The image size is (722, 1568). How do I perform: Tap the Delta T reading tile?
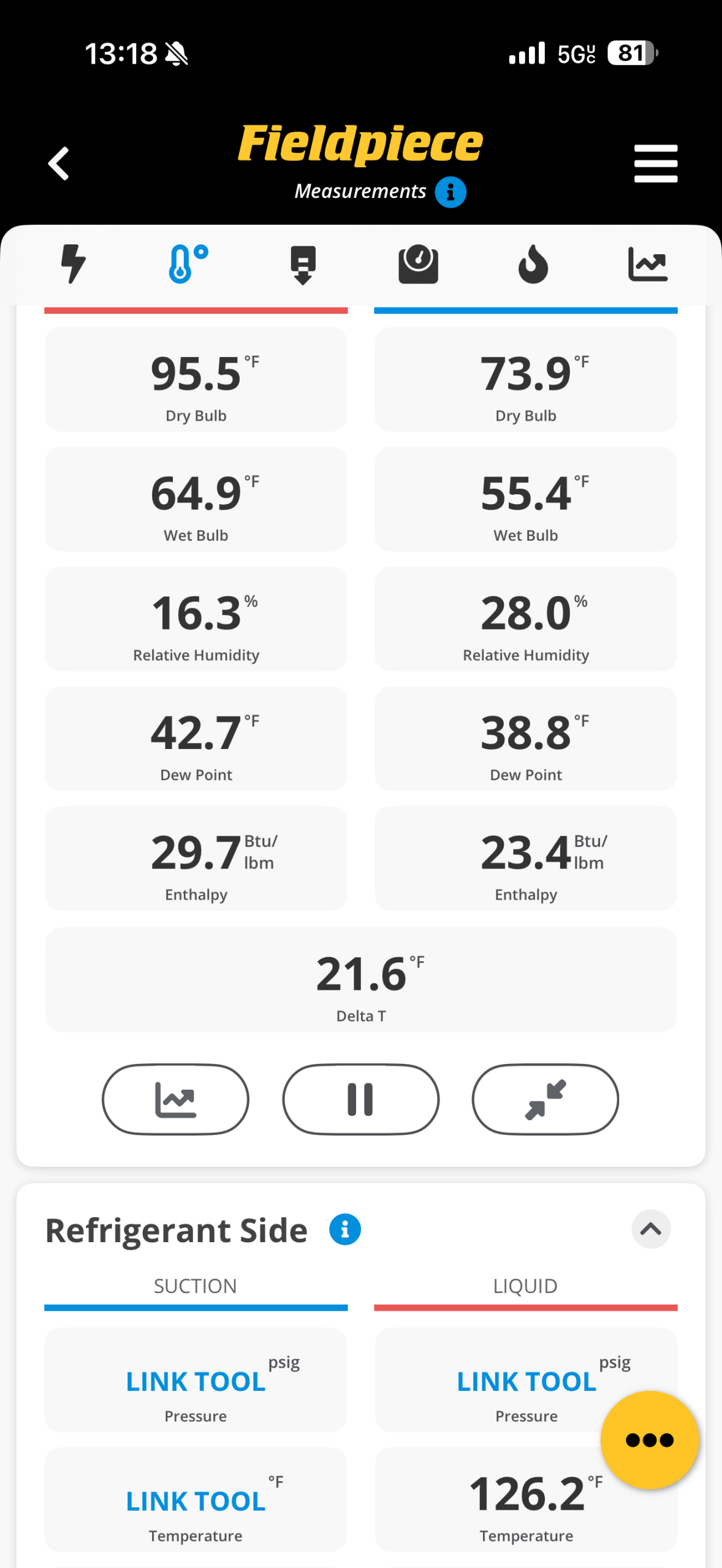(x=360, y=981)
